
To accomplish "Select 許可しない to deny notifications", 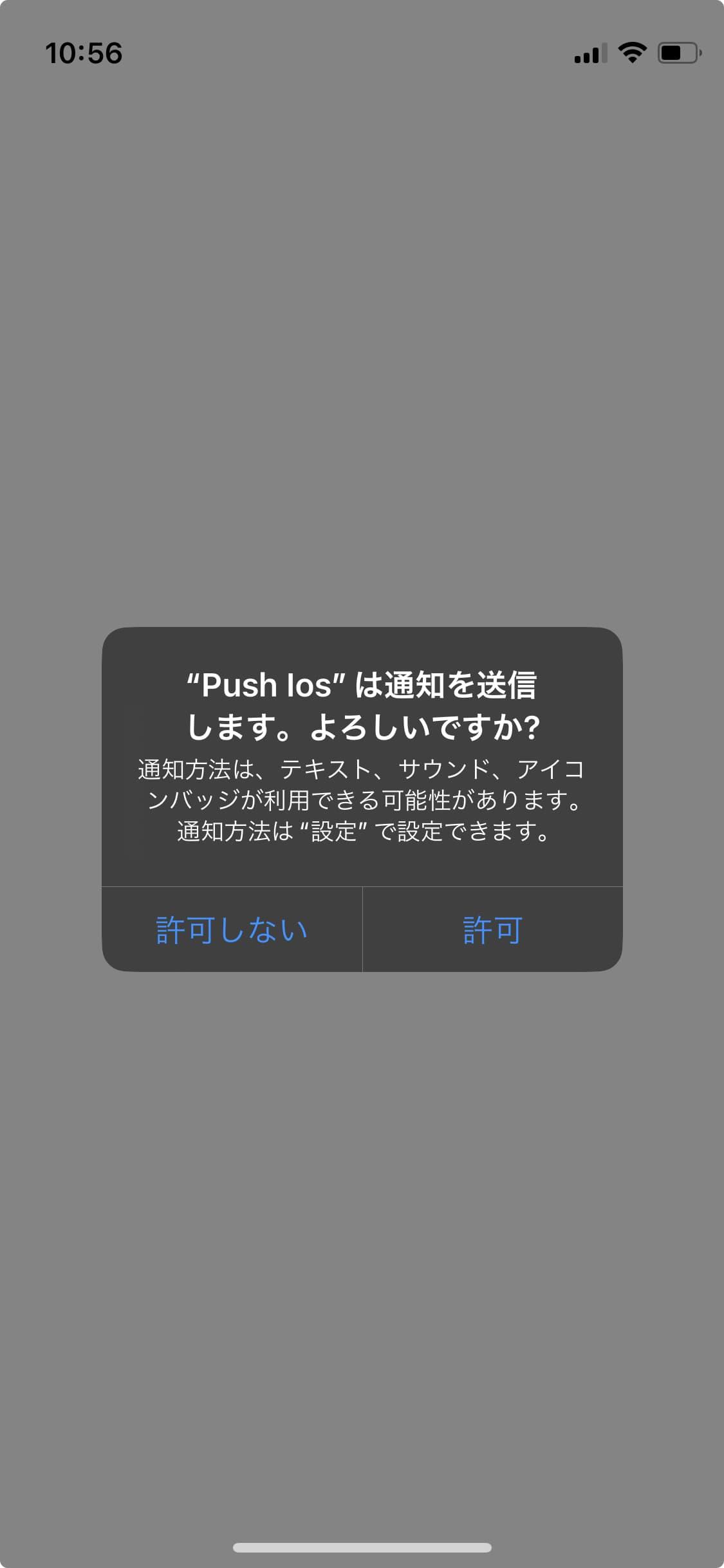I will point(232,930).
